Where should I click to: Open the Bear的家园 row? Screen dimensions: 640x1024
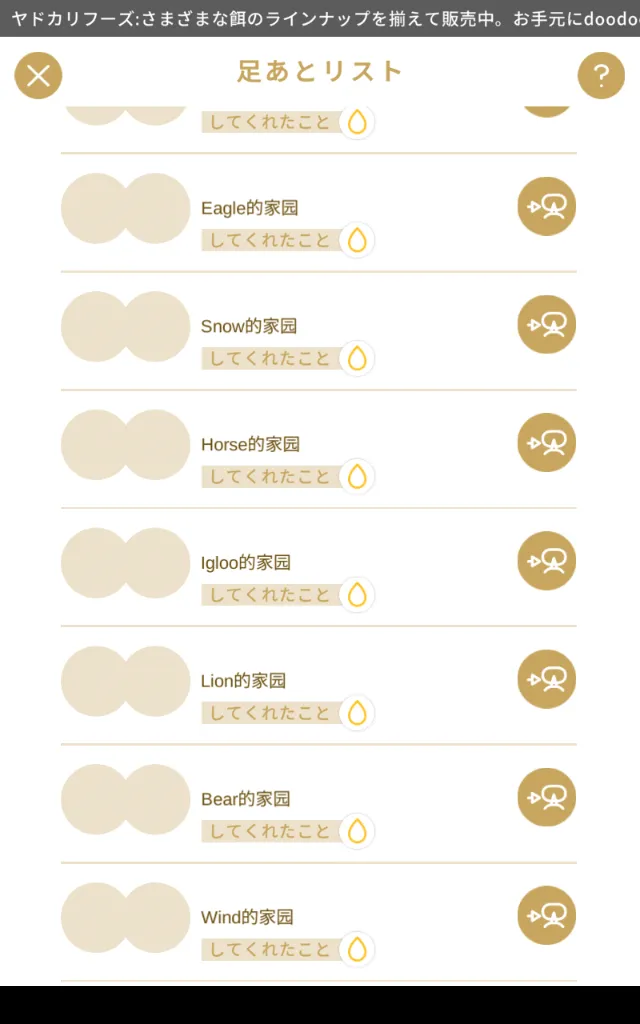pyautogui.click(x=319, y=804)
